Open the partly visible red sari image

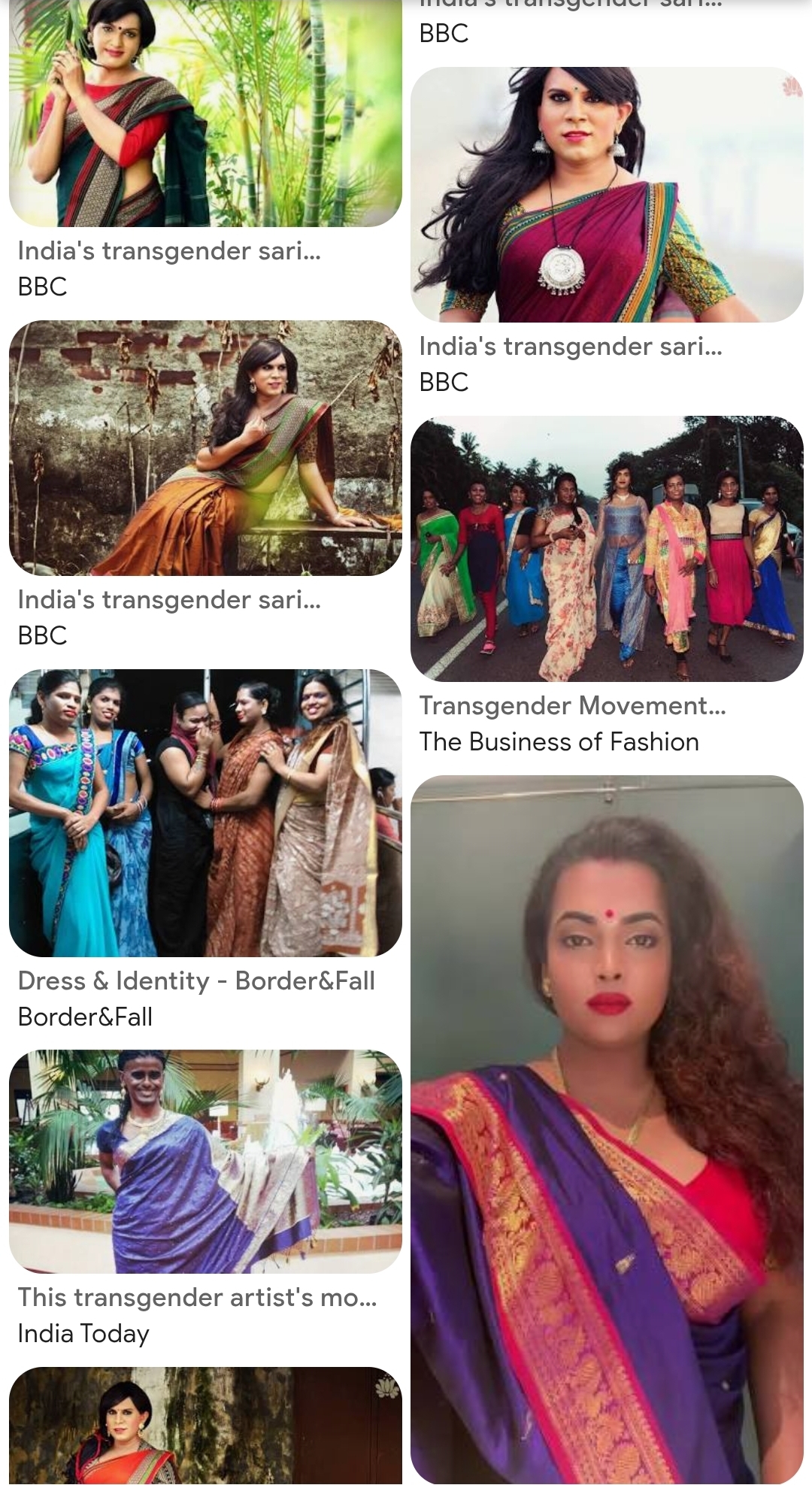(x=205, y=1426)
